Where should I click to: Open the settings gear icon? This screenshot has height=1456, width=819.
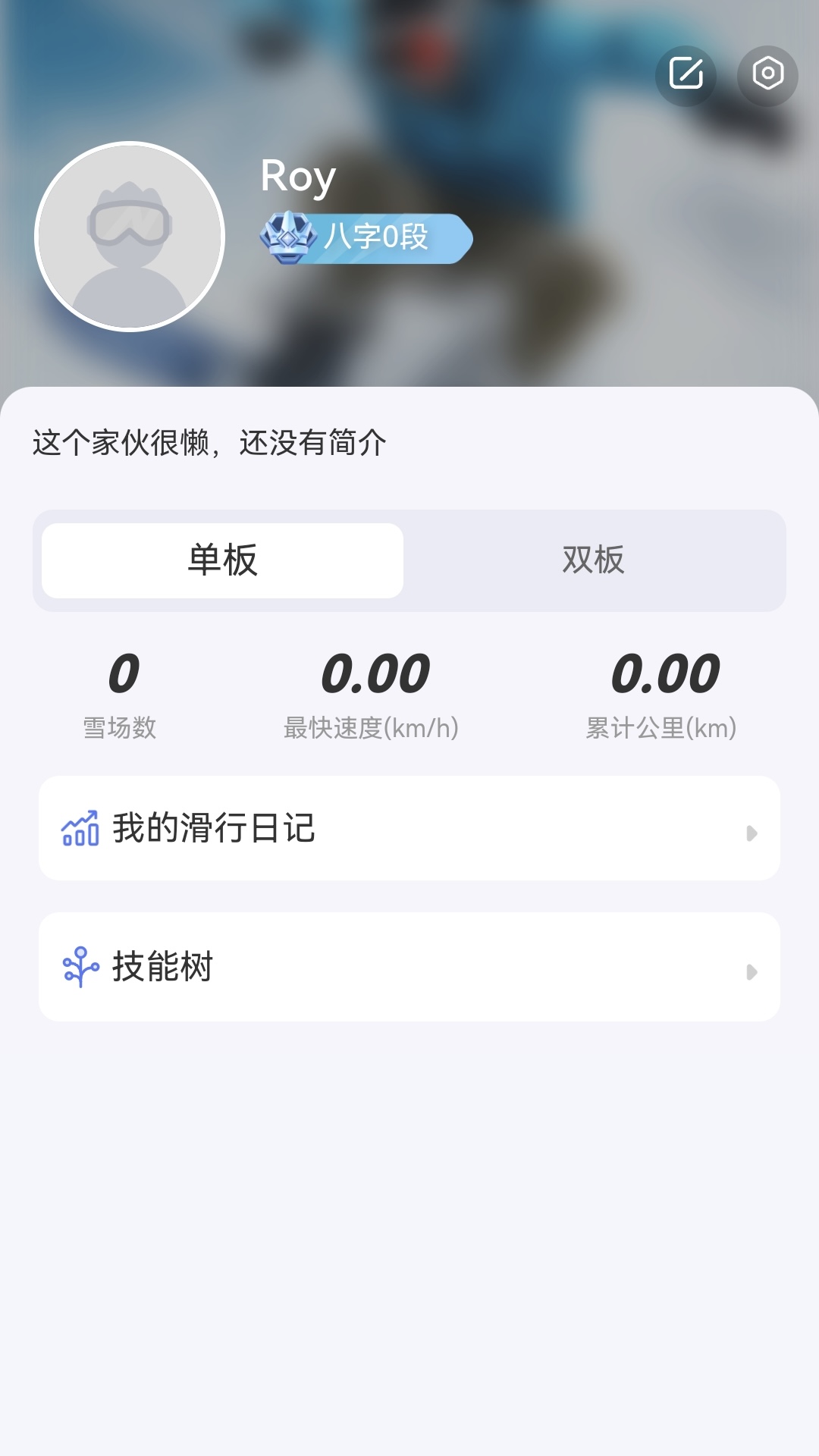[767, 74]
